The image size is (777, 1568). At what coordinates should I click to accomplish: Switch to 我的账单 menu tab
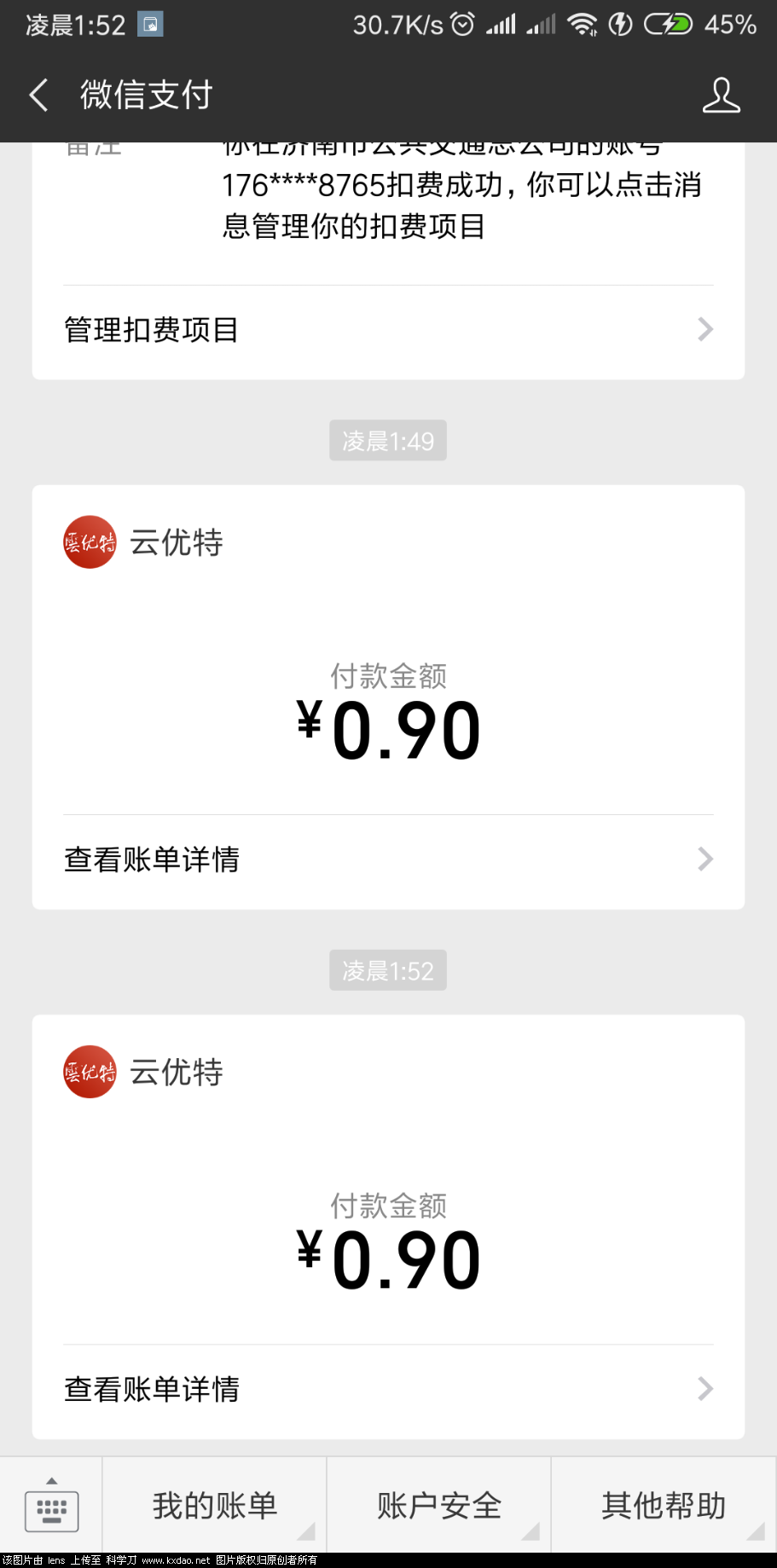click(x=213, y=1503)
